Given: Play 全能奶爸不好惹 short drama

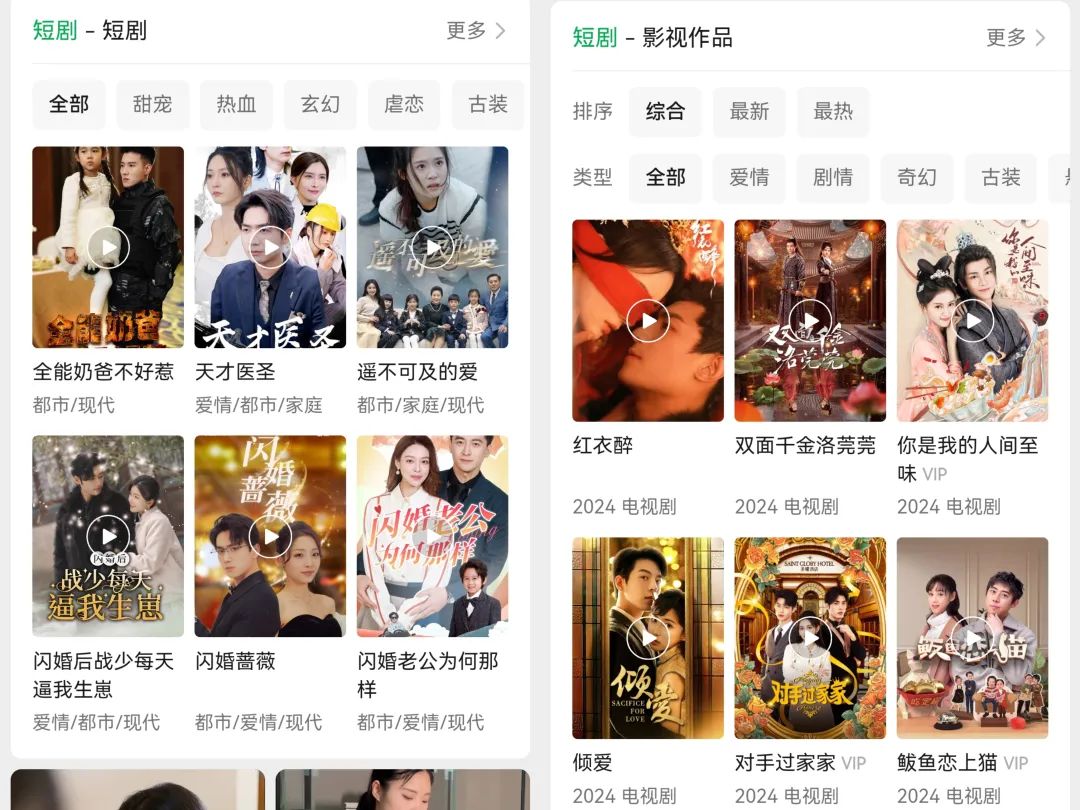Looking at the screenshot, I should click(x=108, y=247).
